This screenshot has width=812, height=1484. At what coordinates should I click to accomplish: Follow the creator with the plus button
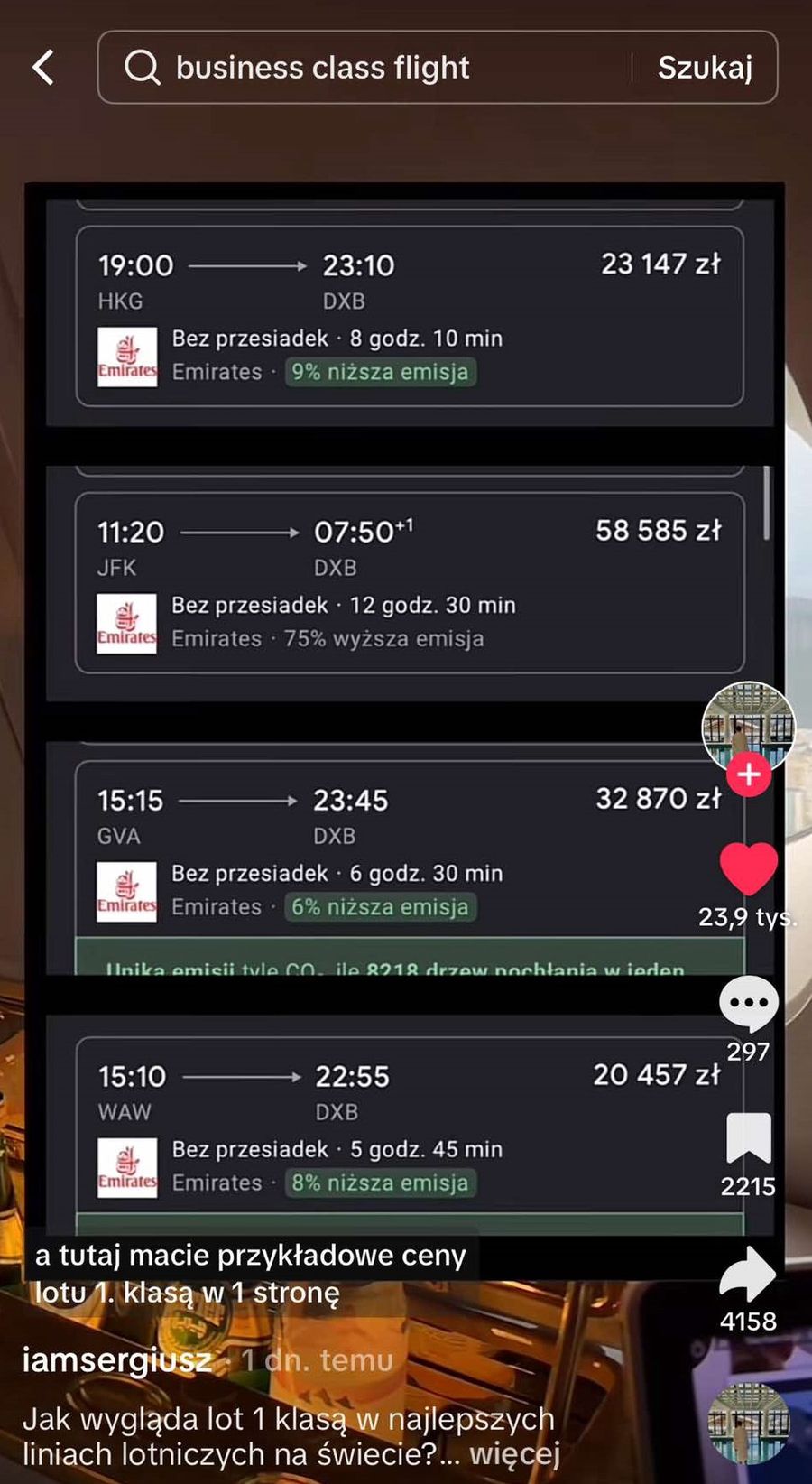748,774
